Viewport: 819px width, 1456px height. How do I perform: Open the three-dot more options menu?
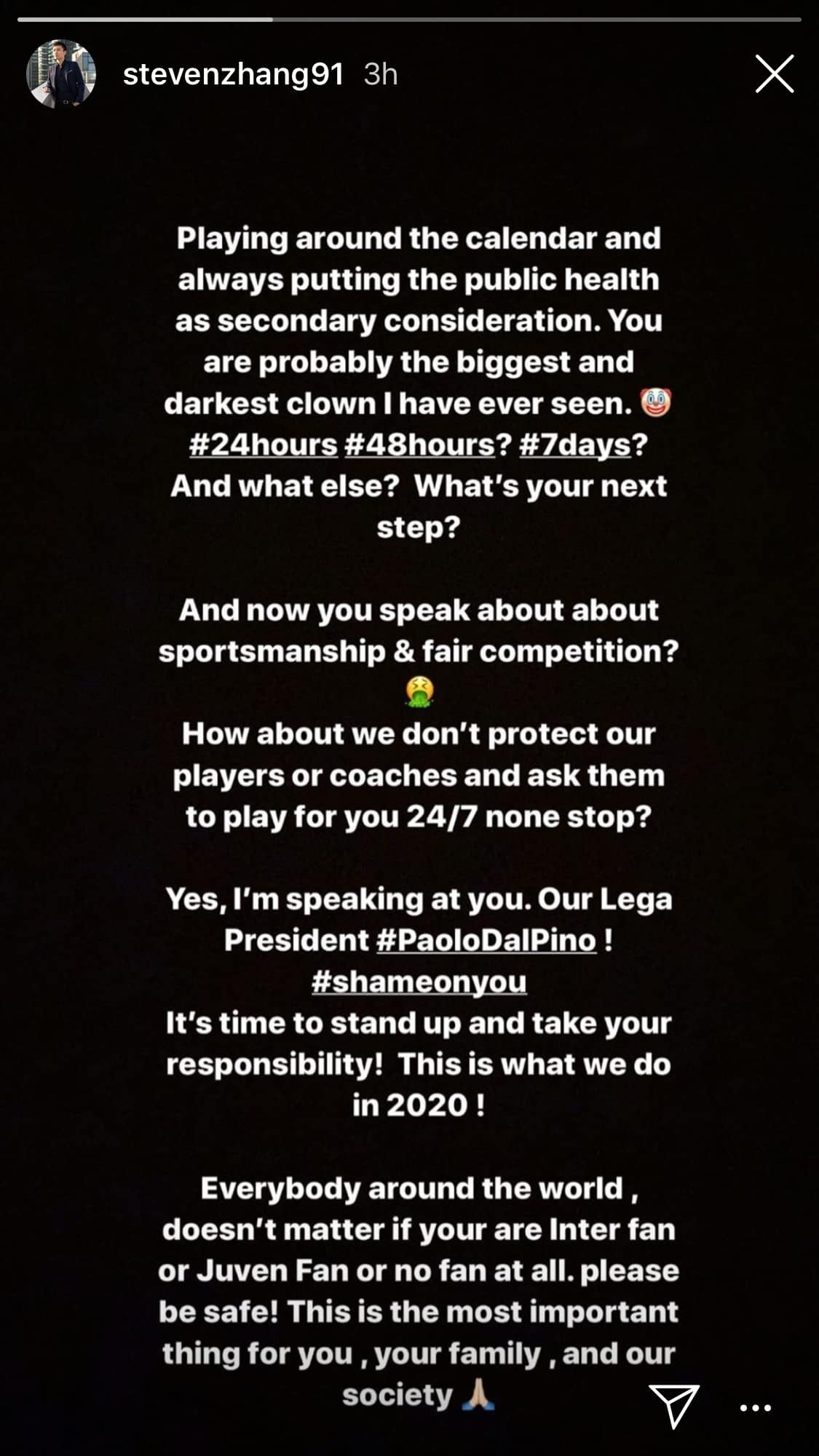coord(755,1407)
